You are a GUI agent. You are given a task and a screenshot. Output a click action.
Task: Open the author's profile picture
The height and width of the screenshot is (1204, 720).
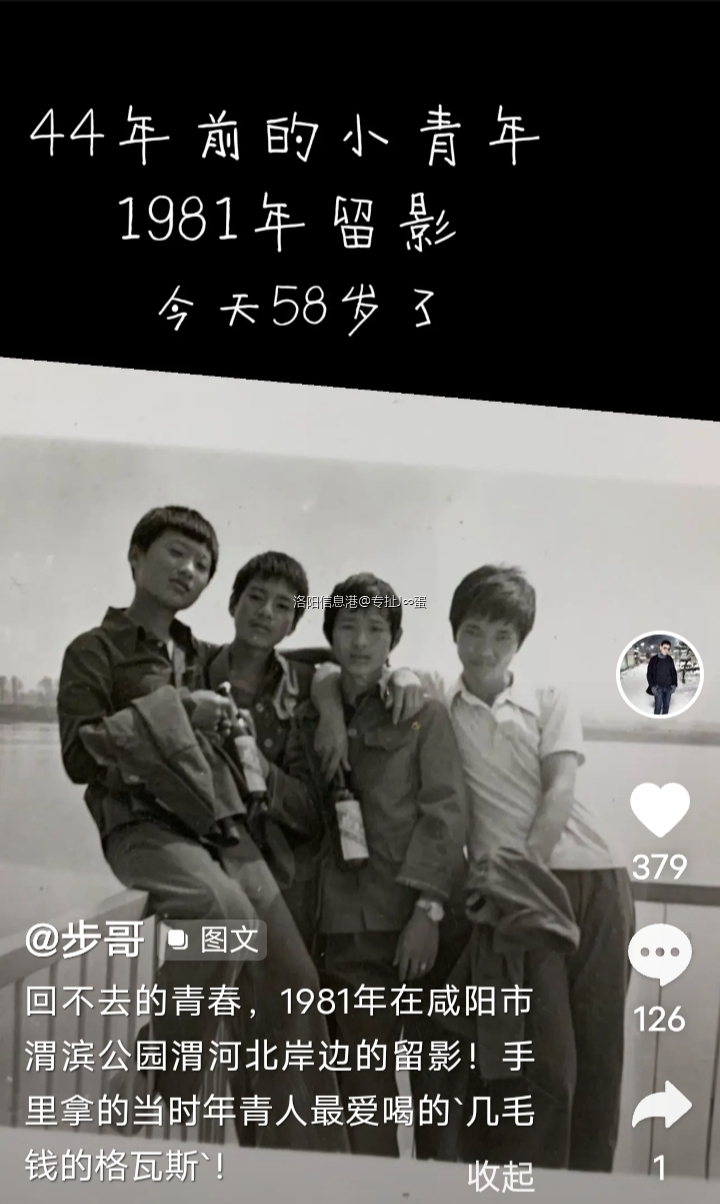pyautogui.click(x=660, y=674)
